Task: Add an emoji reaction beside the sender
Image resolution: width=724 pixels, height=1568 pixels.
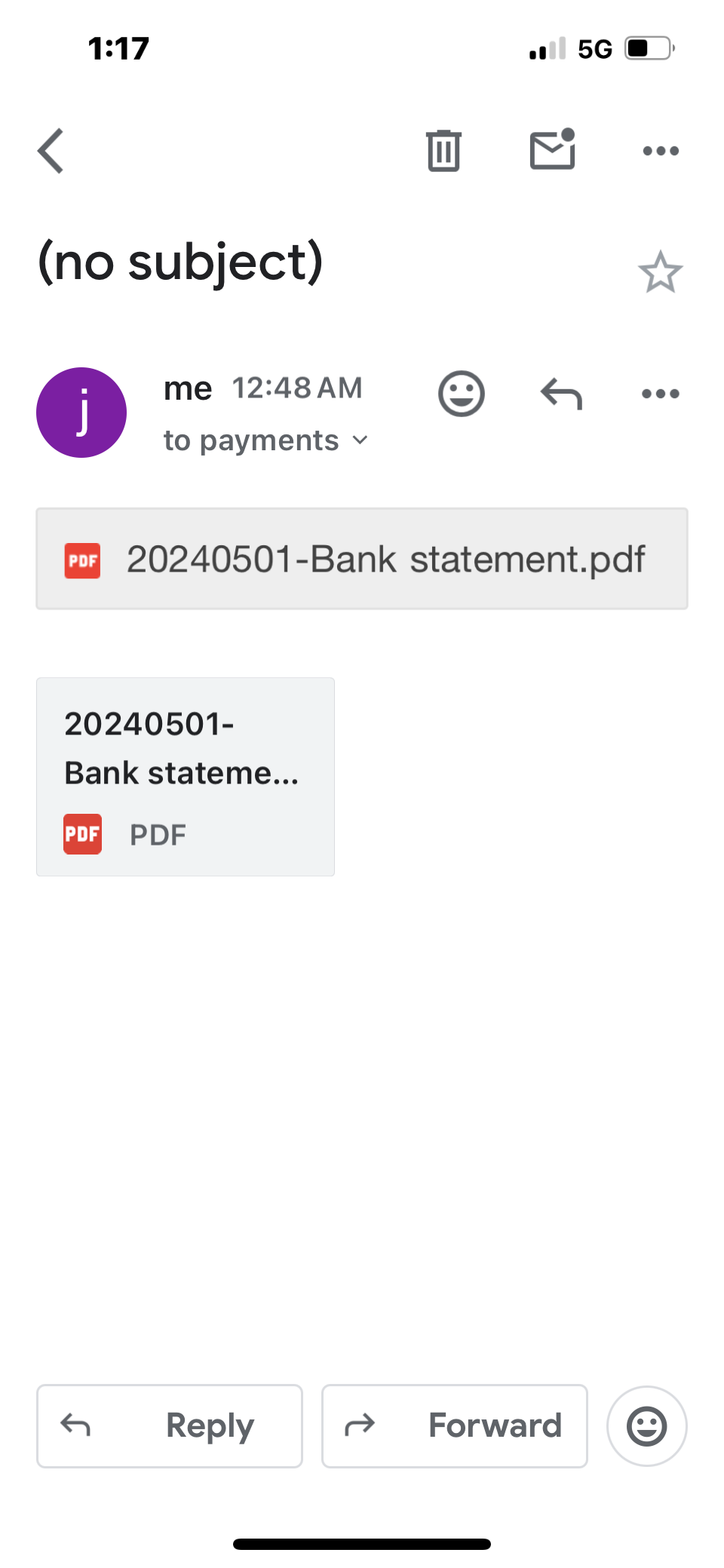Action: pyautogui.click(x=461, y=394)
